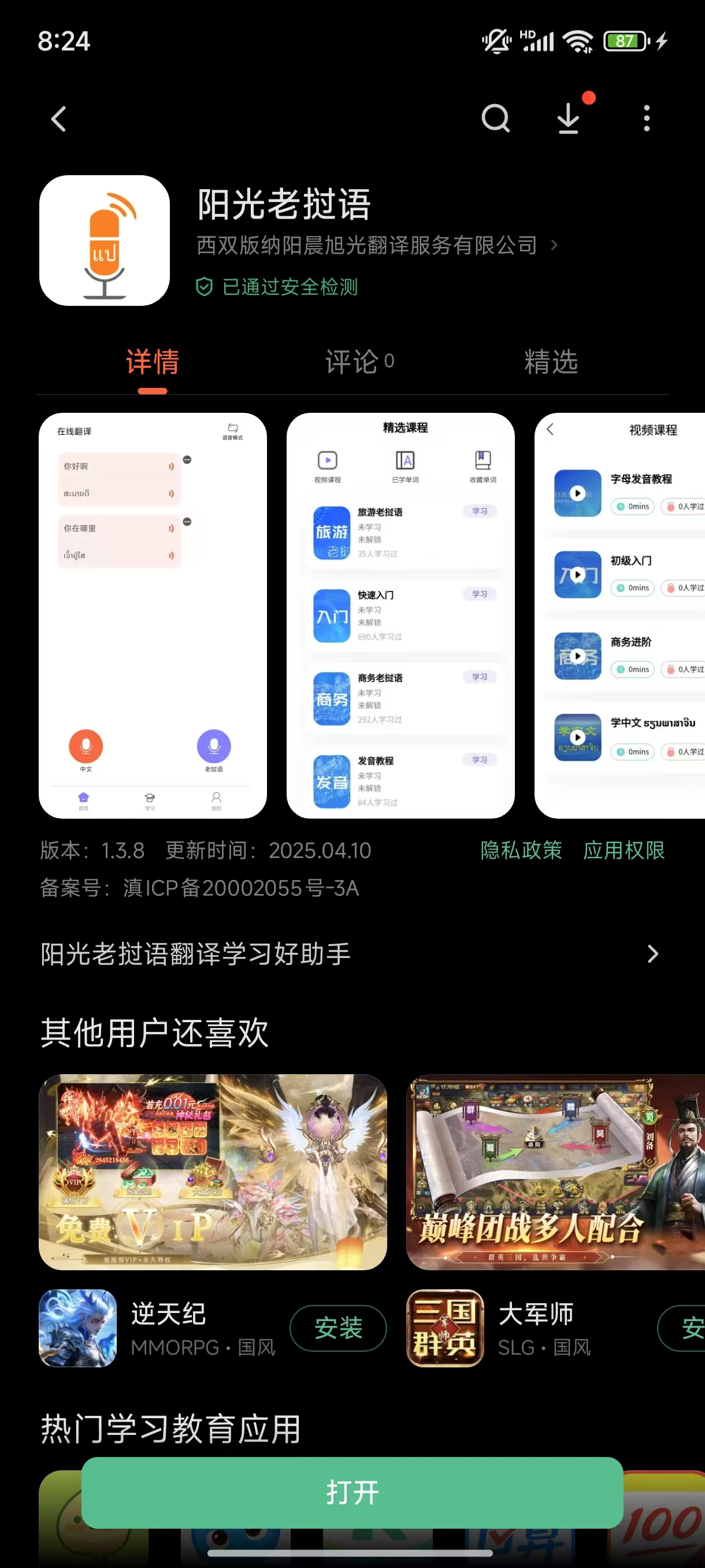Open the 大军师 promo banner
Viewport: 705px width, 1568px height.
pos(555,1172)
